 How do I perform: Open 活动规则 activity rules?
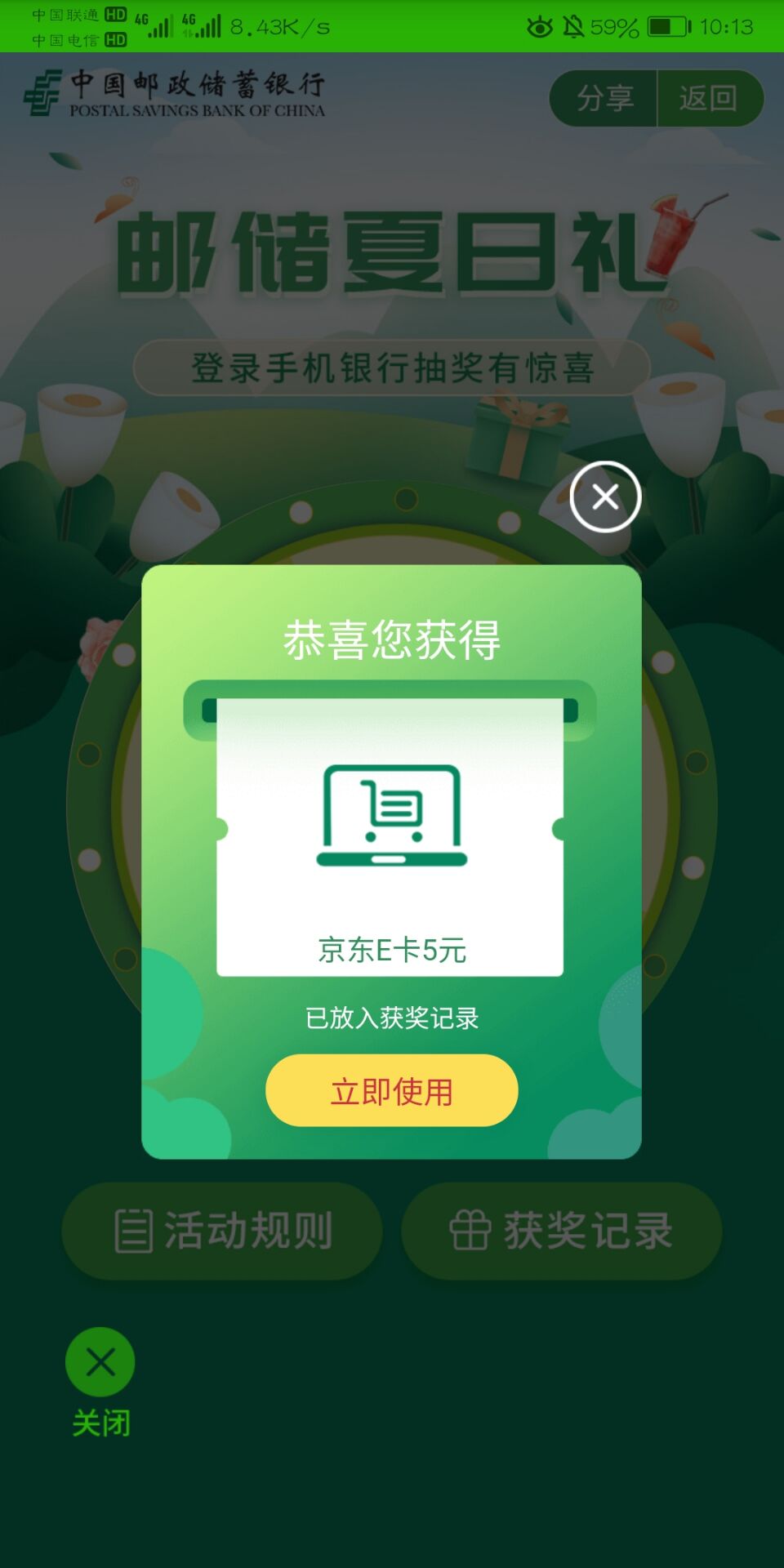coord(222,1231)
